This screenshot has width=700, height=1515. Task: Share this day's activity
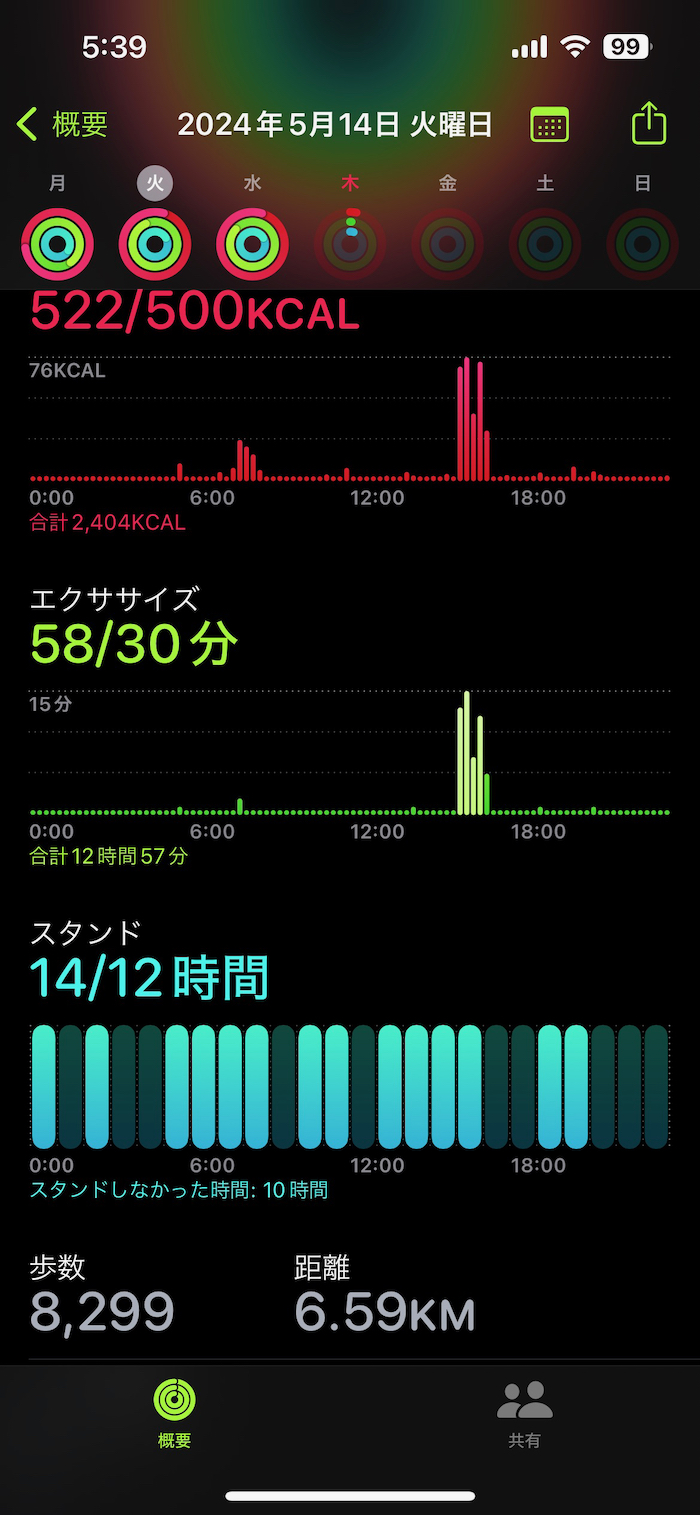tap(649, 124)
